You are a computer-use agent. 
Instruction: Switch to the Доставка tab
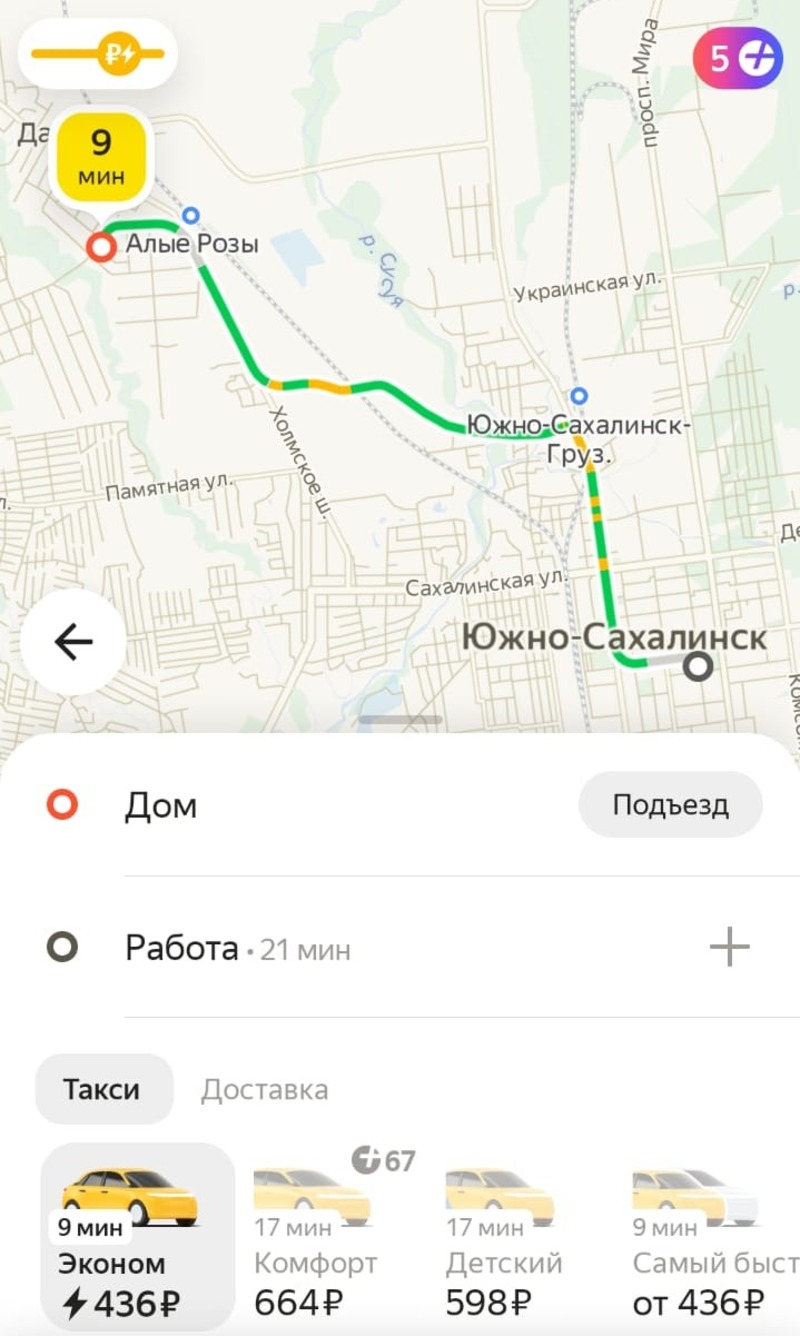pyautogui.click(x=264, y=1089)
